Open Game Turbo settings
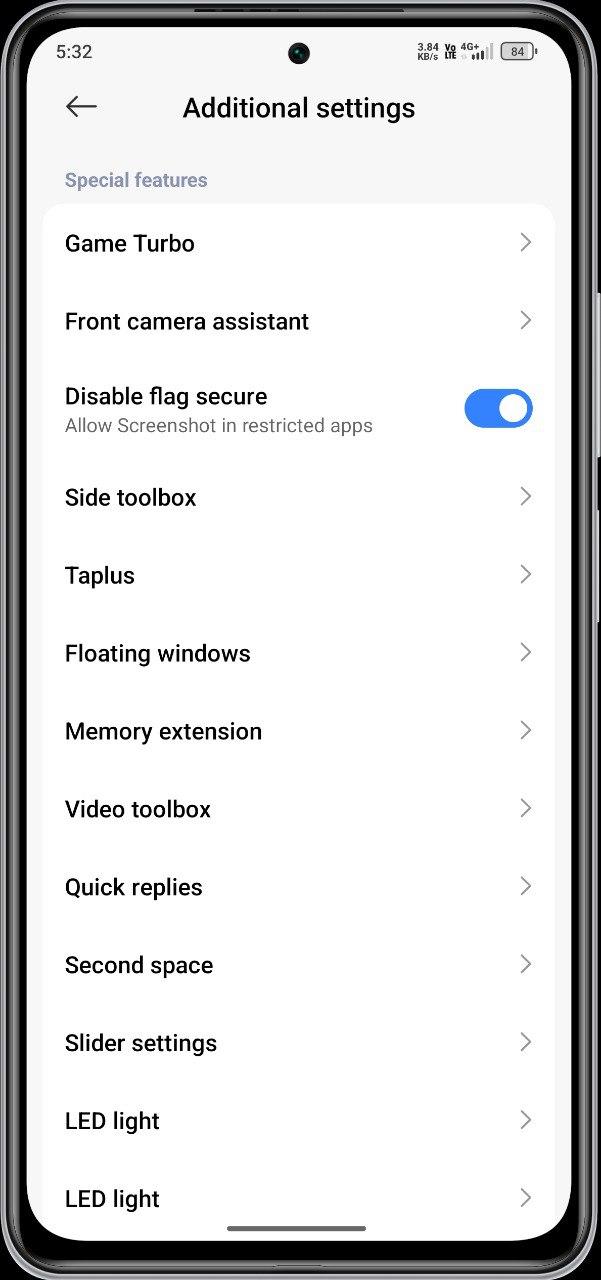The height and width of the screenshot is (1280, 601). 298,243
